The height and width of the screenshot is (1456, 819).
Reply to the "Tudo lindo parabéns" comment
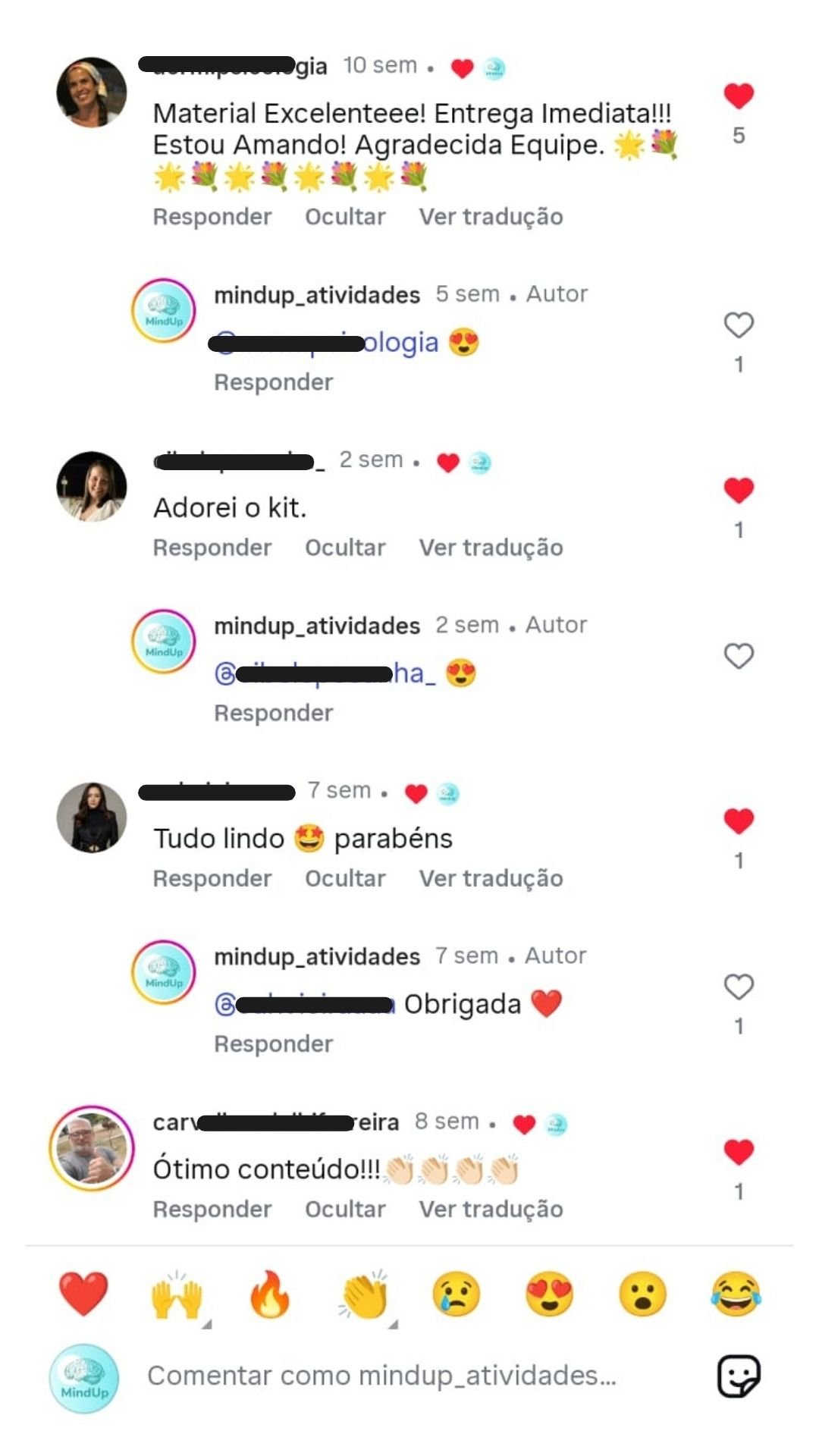point(212,878)
